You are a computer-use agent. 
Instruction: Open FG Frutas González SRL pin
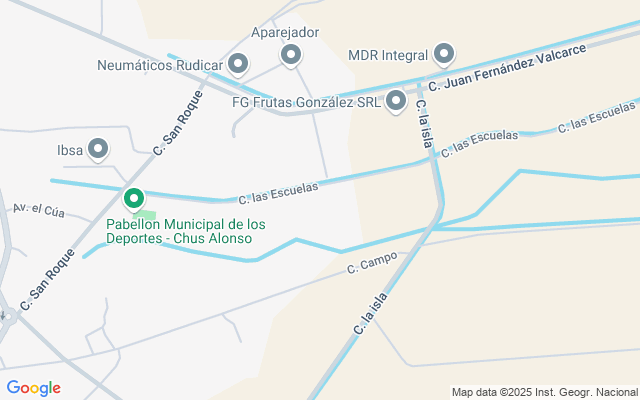pyautogui.click(x=396, y=101)
